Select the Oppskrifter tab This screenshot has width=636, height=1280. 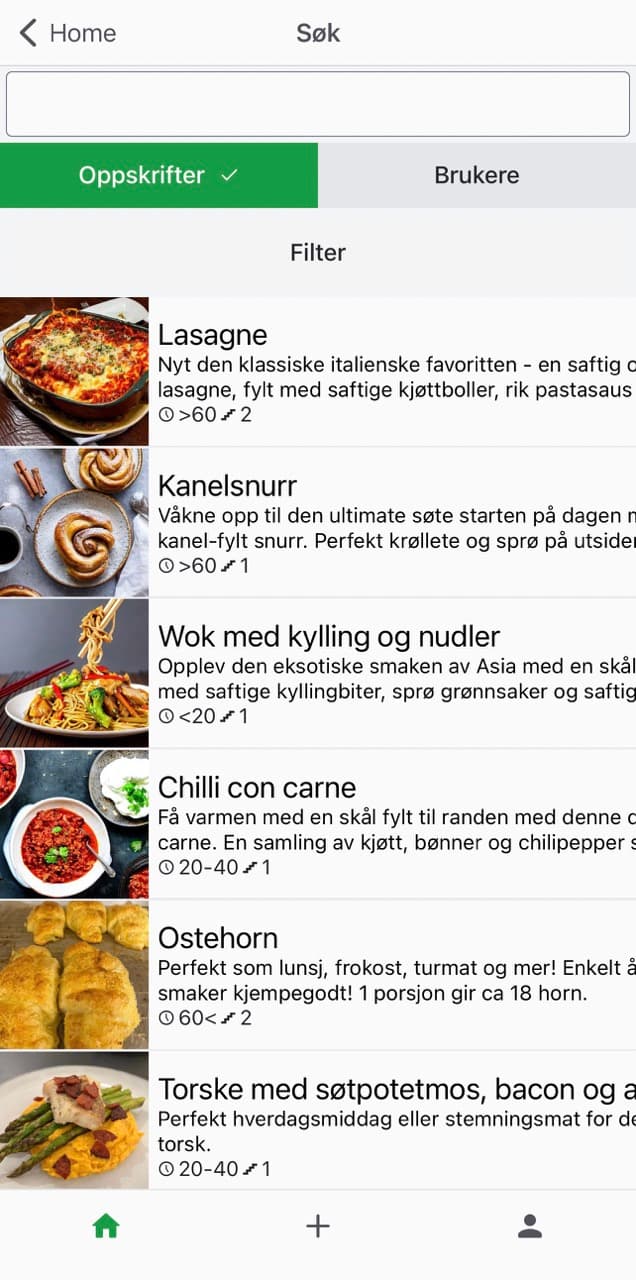[x=159, y=175]
